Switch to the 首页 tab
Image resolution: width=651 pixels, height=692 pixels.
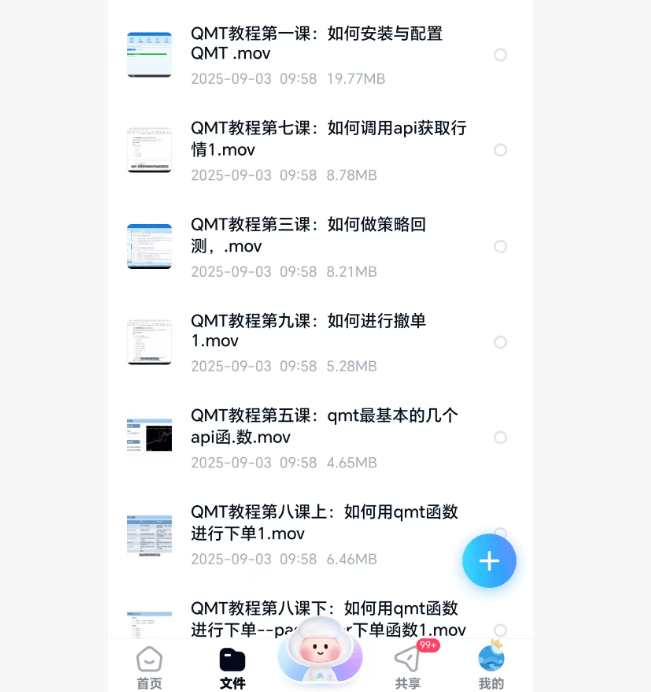(149, 667)
